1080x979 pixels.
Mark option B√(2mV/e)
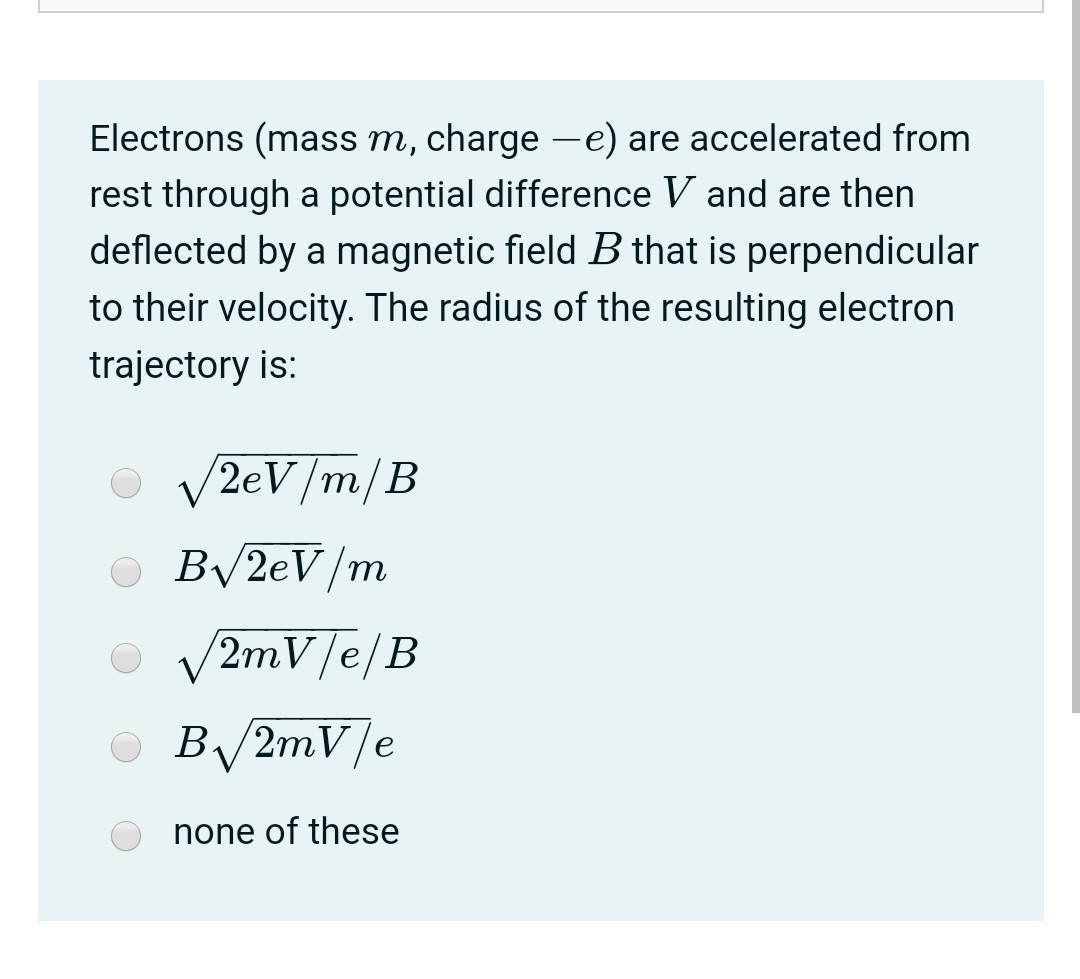(x=126, y=745)
